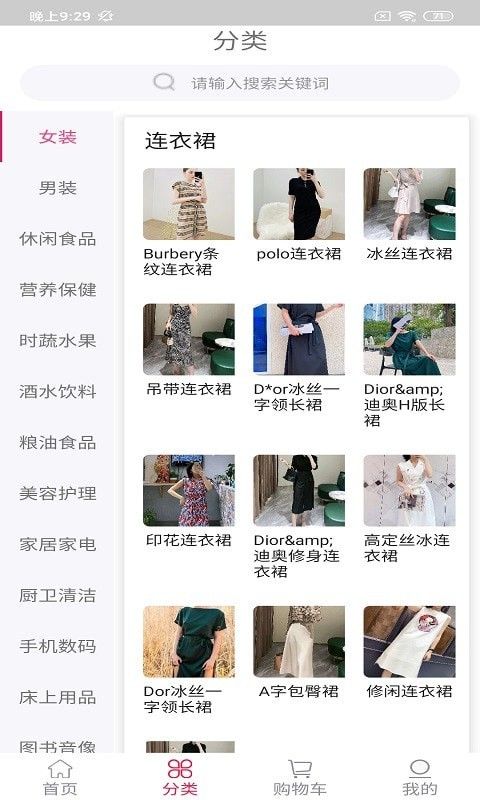The width and height of the screenshot is (480, 800).
Task: Choose 手机数码 from the sidebar
Action: point(58,646)
